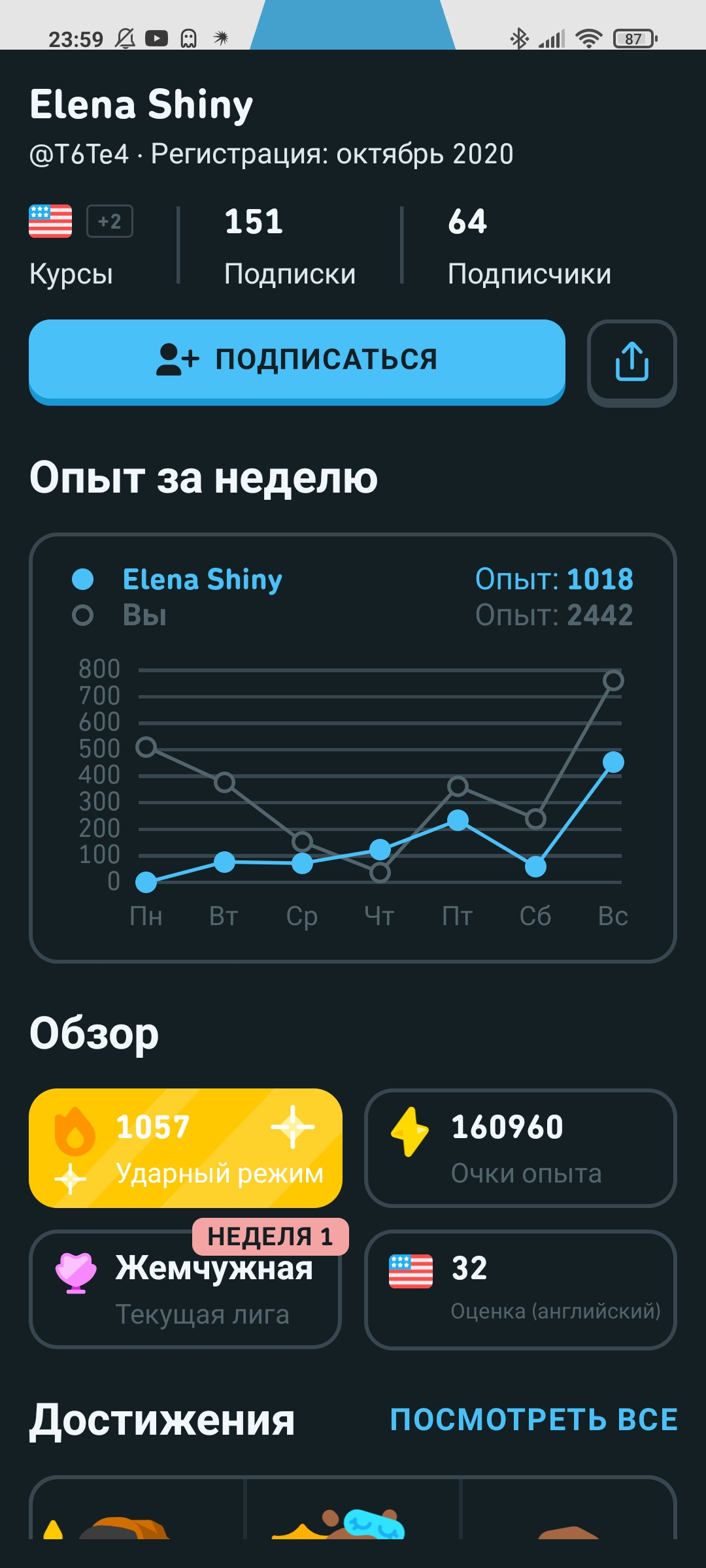Open the 32 Оценка (английский) card
This screenshot has width=706, height=1568.
tap(520, 1289)
